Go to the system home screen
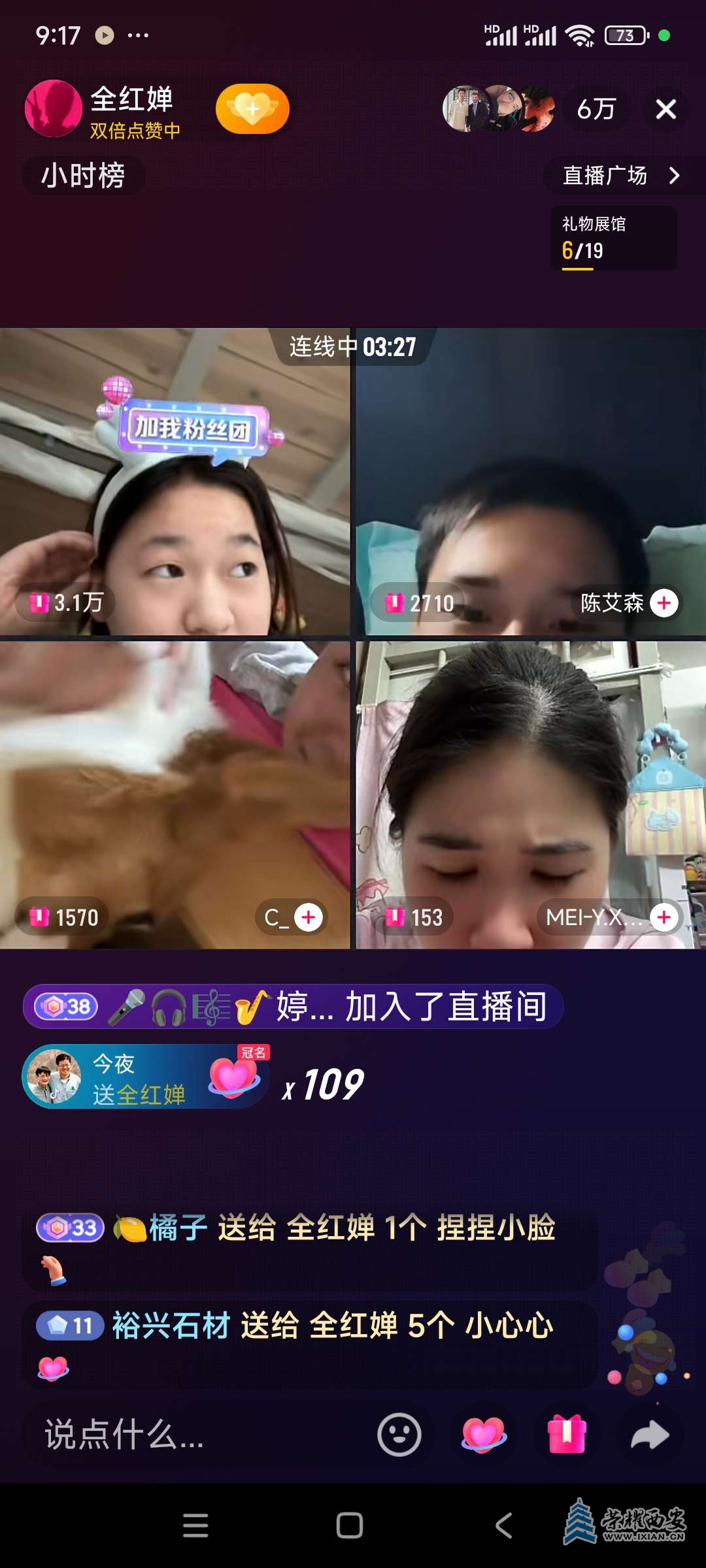The height and width of the screenshot is (1568, 706). pos(350,1526)
